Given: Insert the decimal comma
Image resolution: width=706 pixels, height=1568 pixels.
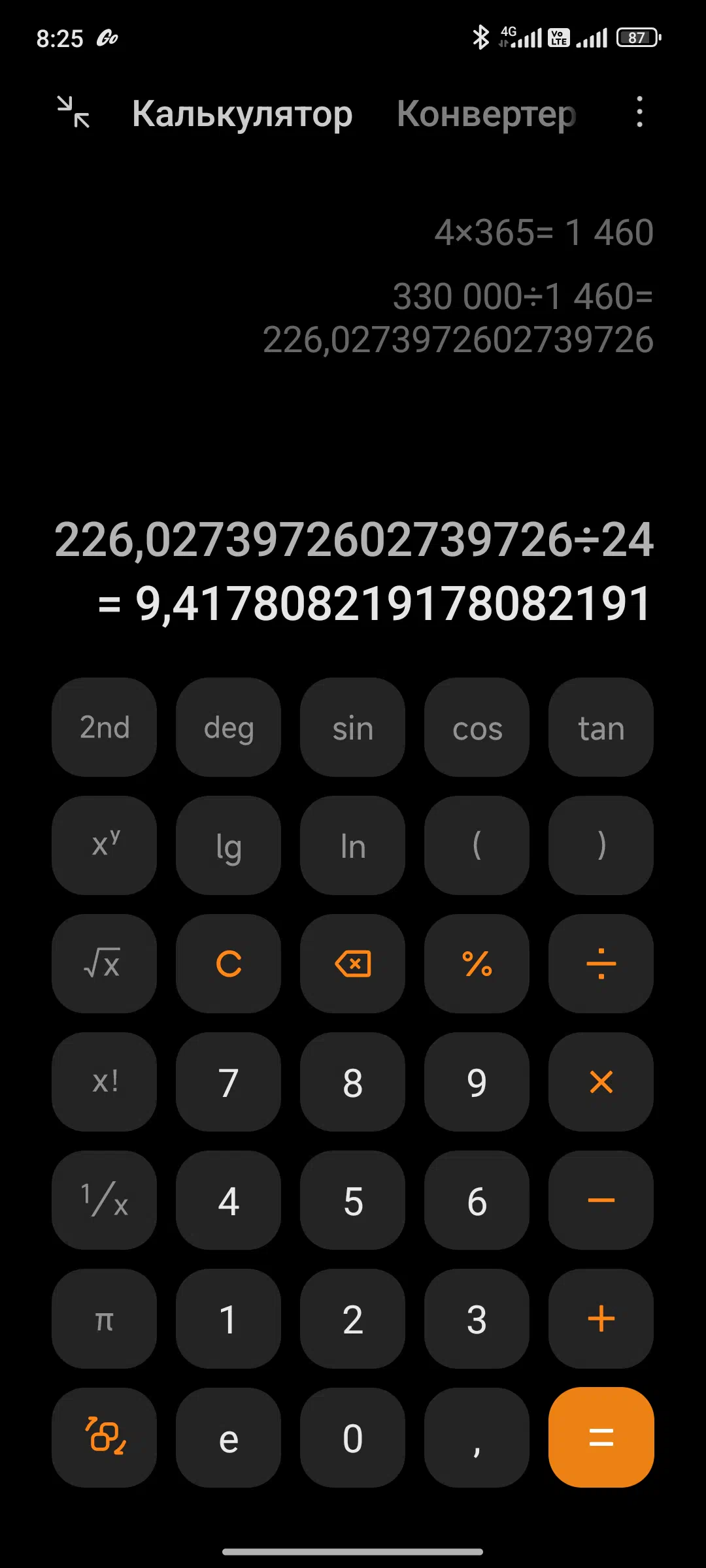Looking at the screenshot, I should click(477, 1437).
